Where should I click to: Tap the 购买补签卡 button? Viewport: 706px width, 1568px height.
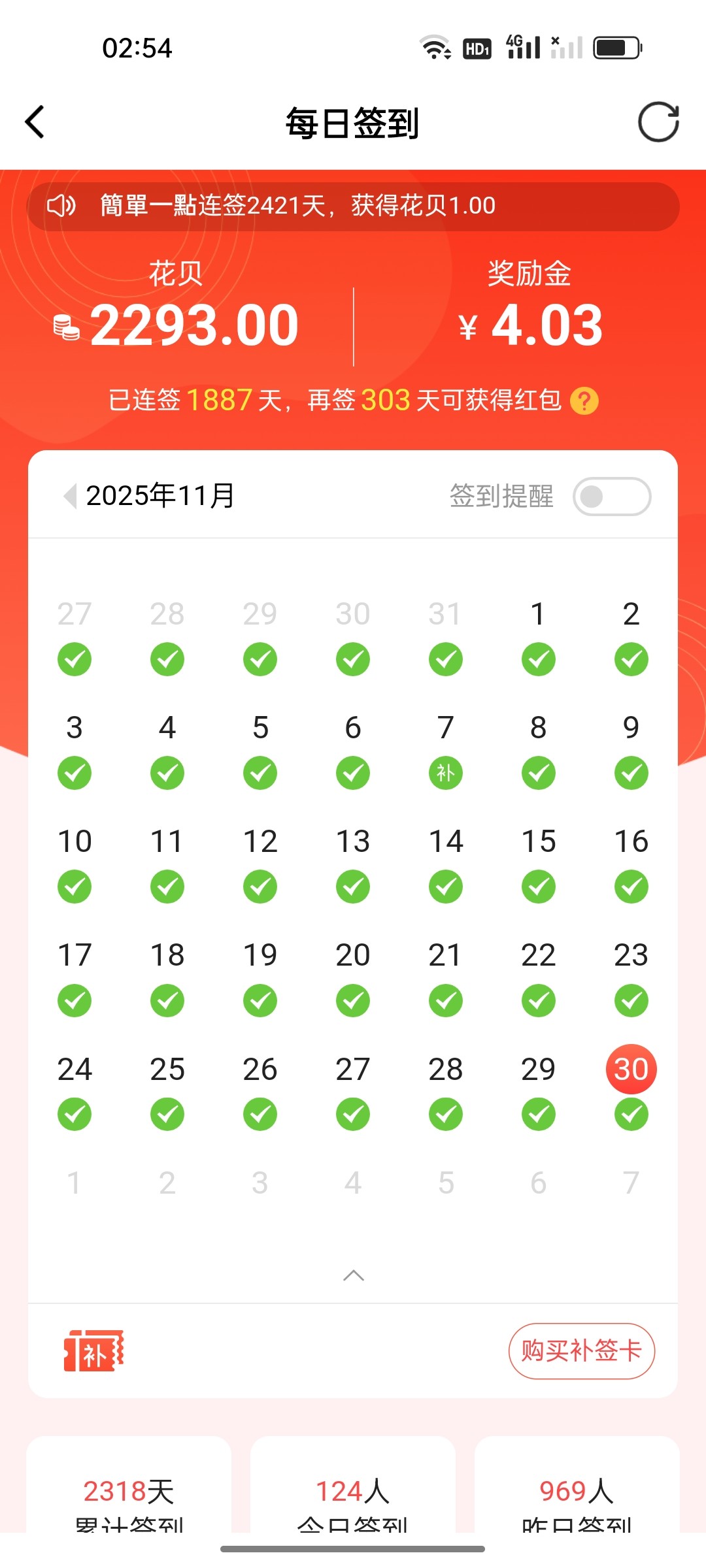581,1351
